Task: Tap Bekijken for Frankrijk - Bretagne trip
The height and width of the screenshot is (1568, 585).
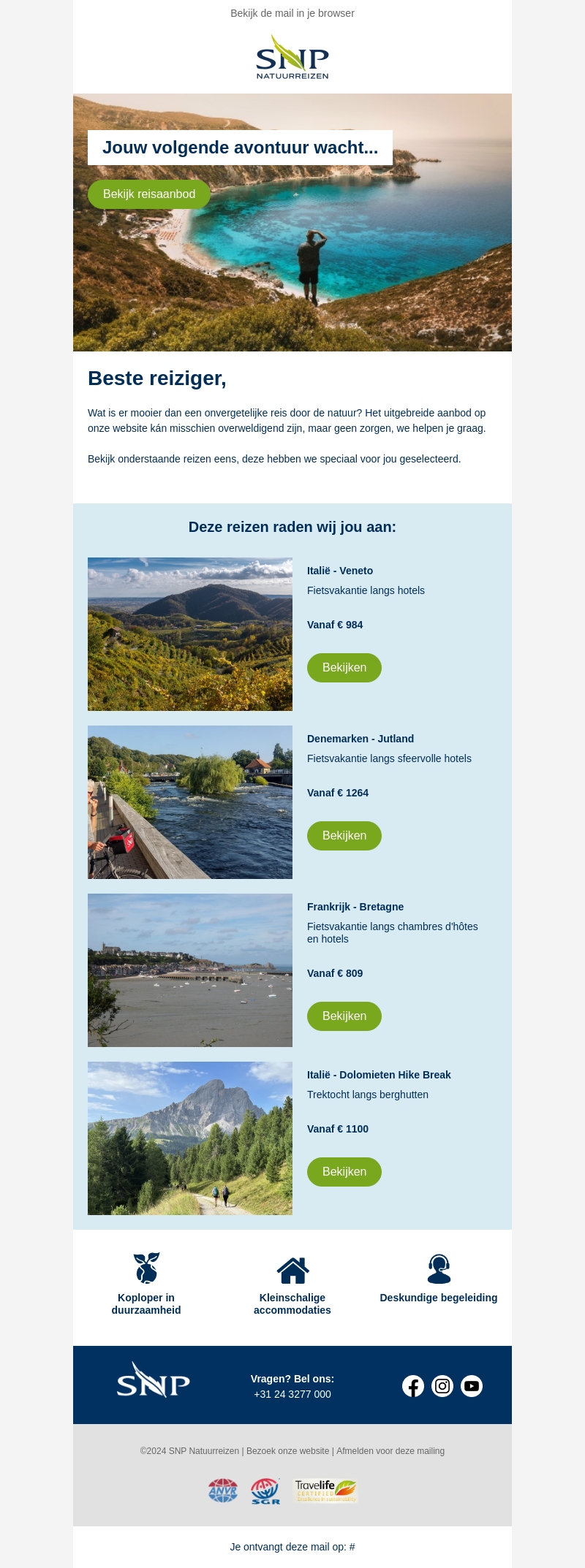Action: tap(344, 1016)
